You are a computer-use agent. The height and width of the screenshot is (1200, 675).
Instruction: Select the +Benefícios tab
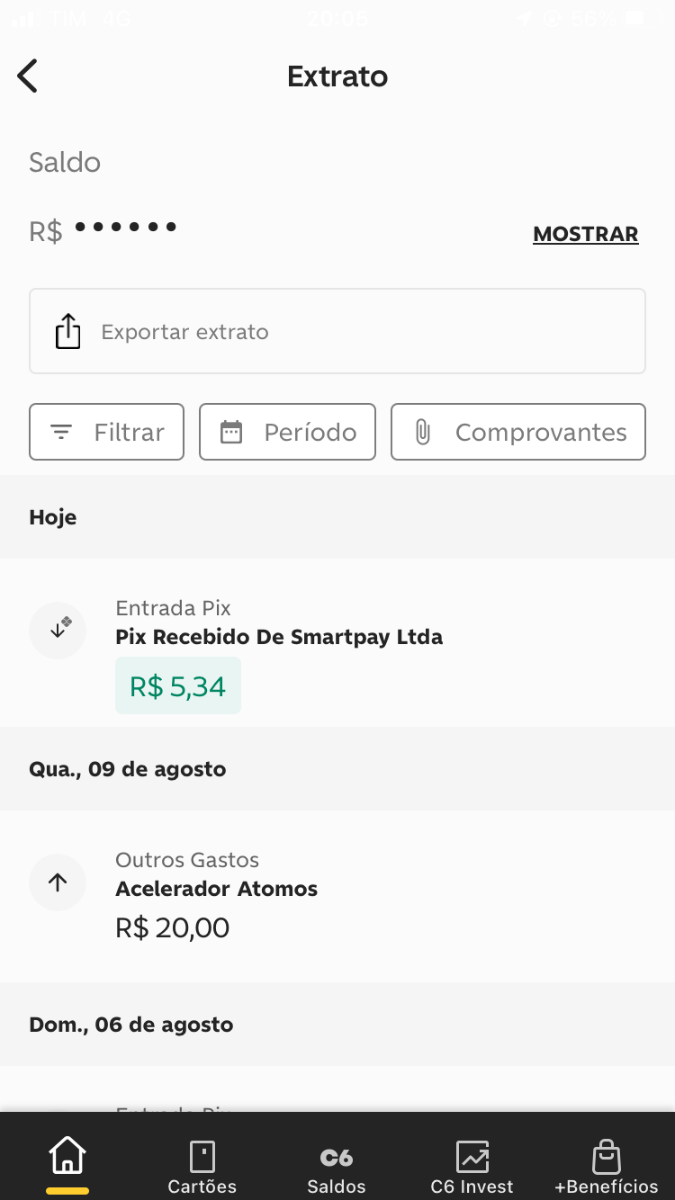(606, 1166)
